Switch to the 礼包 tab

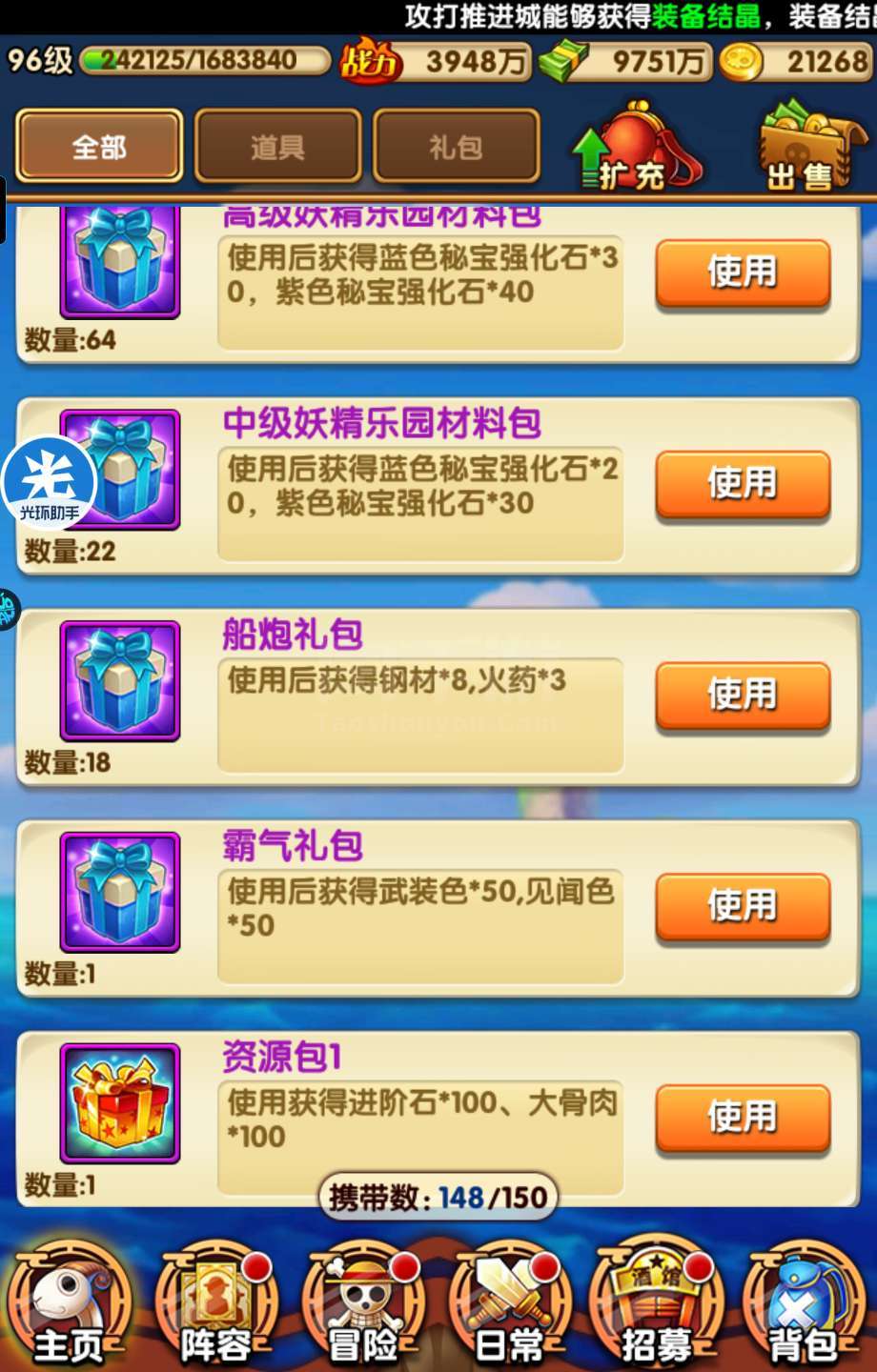point(456,147)
